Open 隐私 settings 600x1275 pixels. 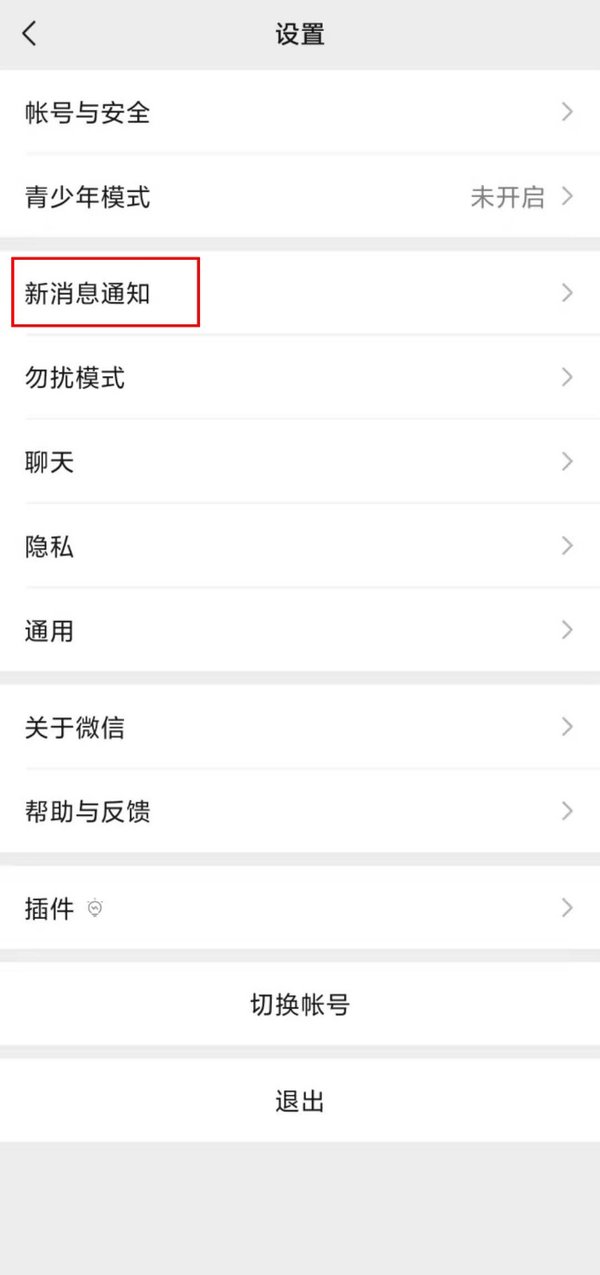pos(300,546)
